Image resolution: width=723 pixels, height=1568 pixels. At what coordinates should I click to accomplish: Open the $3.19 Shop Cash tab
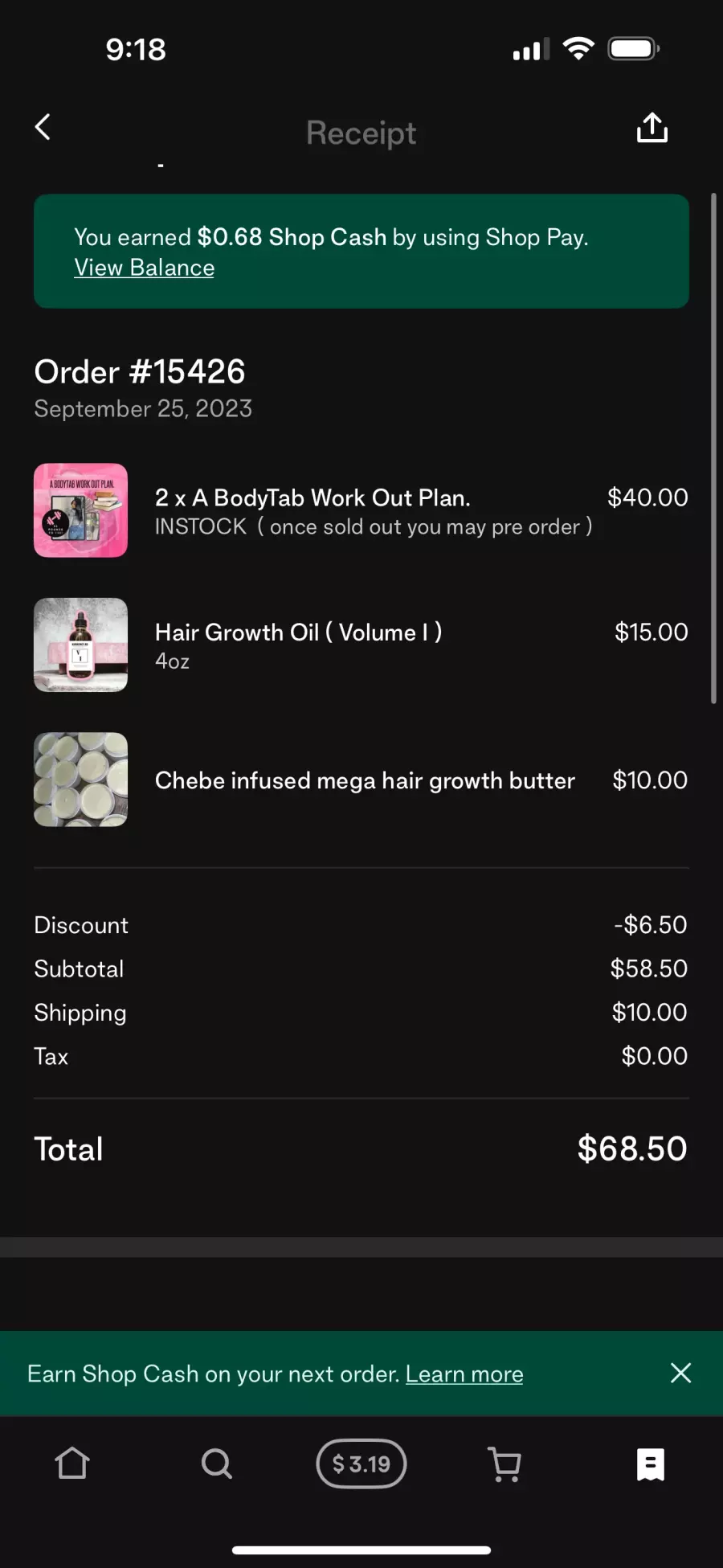[x=361, y=1464]
